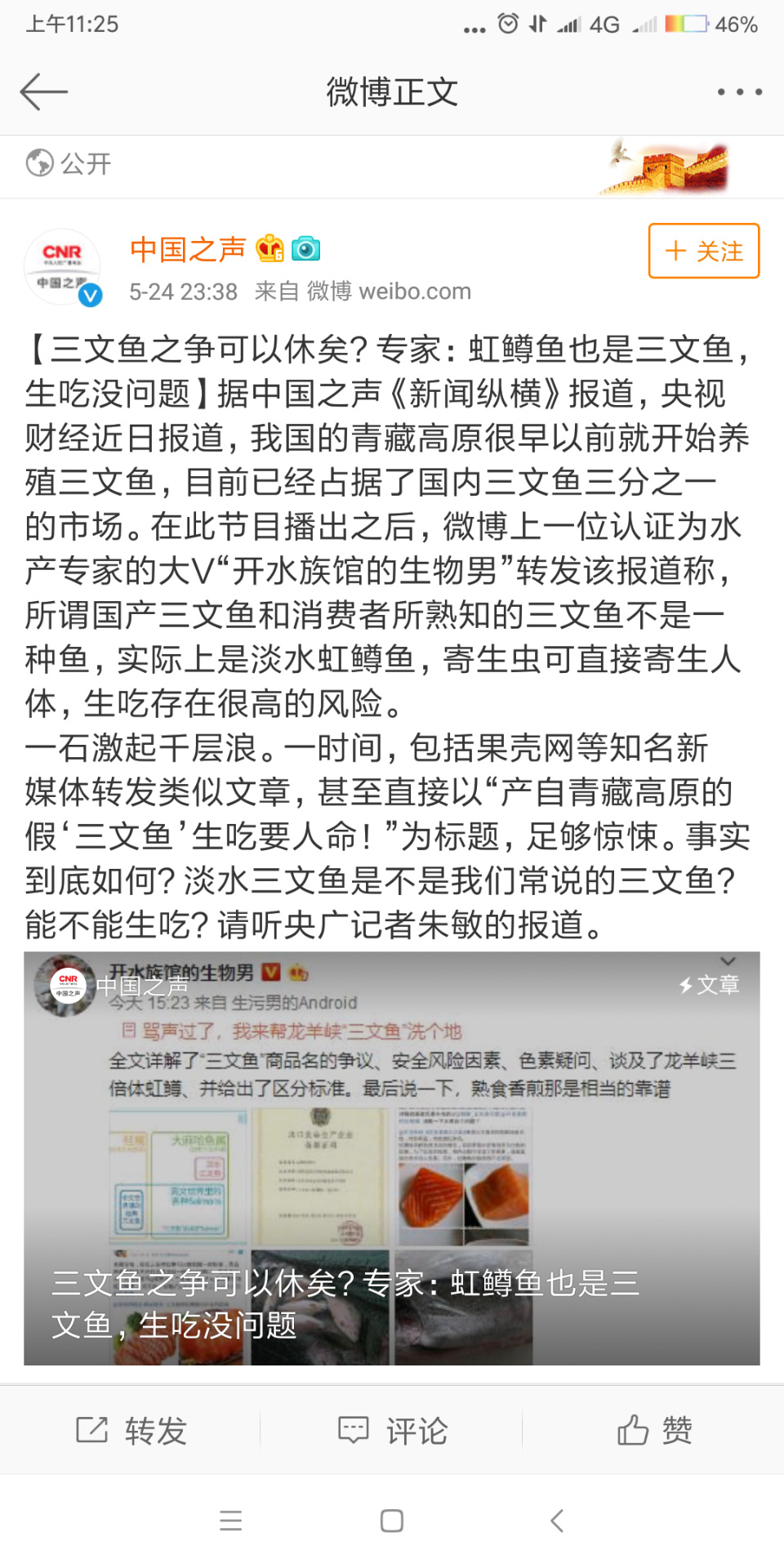The height and width of the screenshot is (1568, 784).
Task: Open recent apps from the navigation bar
Action: click(x=231, y=1521)
